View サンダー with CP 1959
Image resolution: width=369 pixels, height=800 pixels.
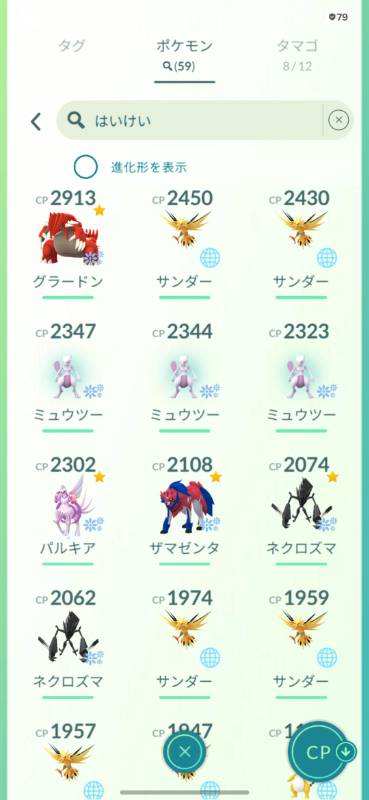(301, 643)
